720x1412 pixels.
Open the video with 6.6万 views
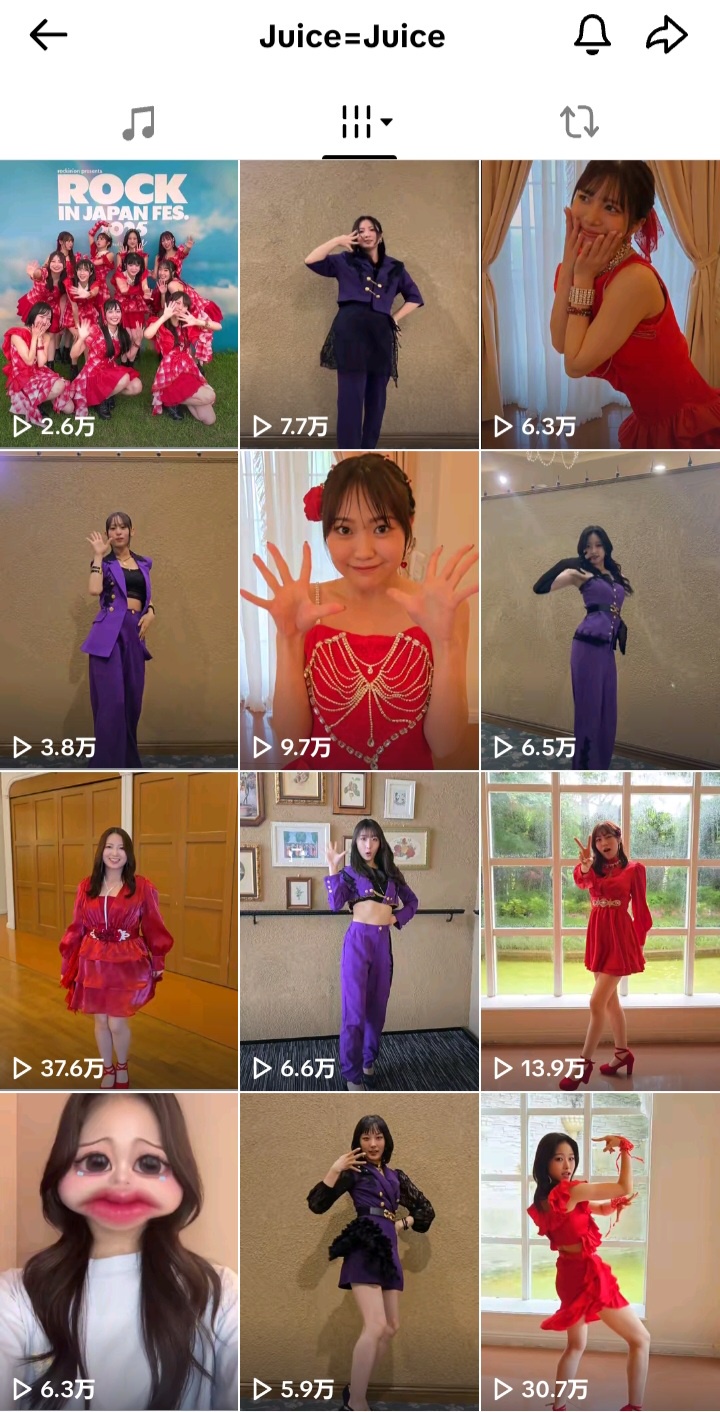tap(360, 930)
